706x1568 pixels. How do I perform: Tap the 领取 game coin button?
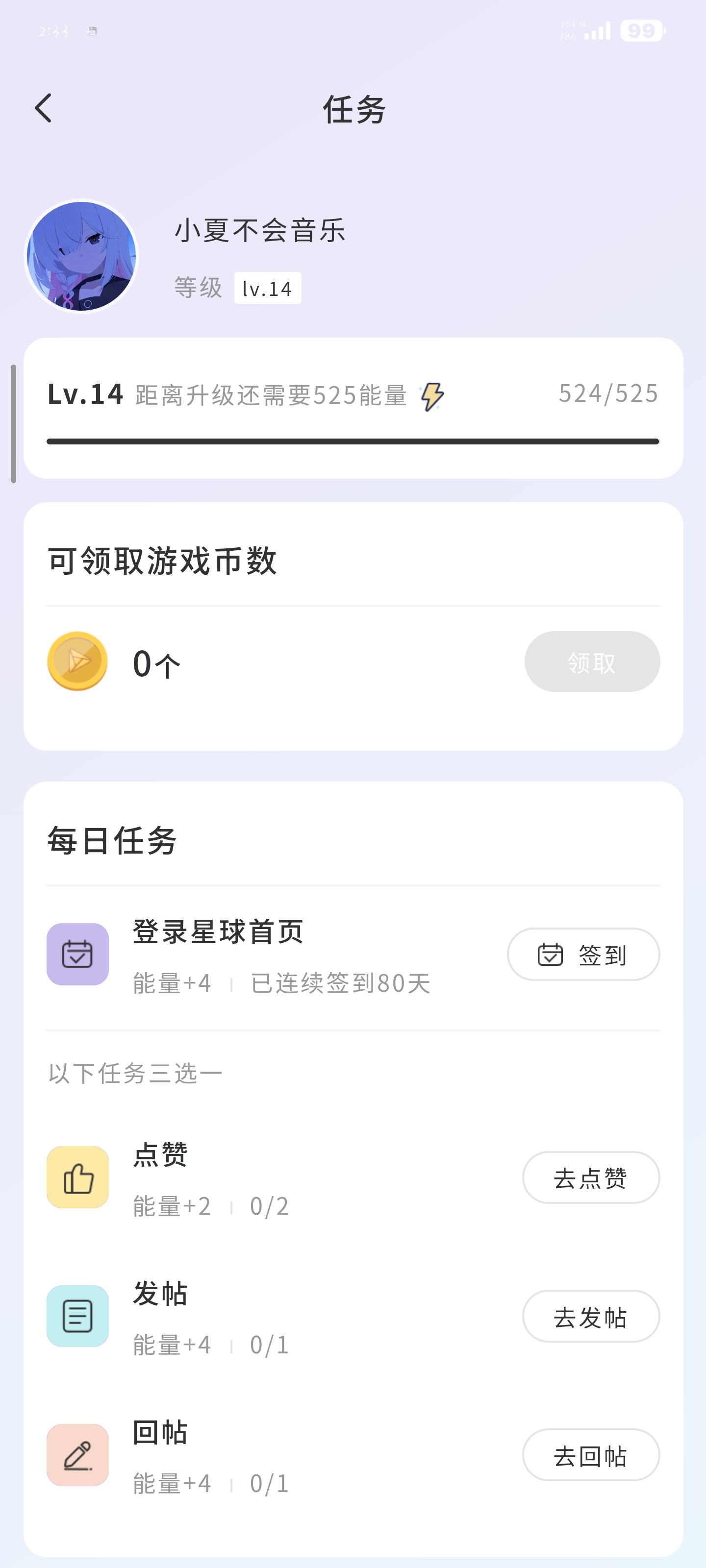tap(591, 661)
